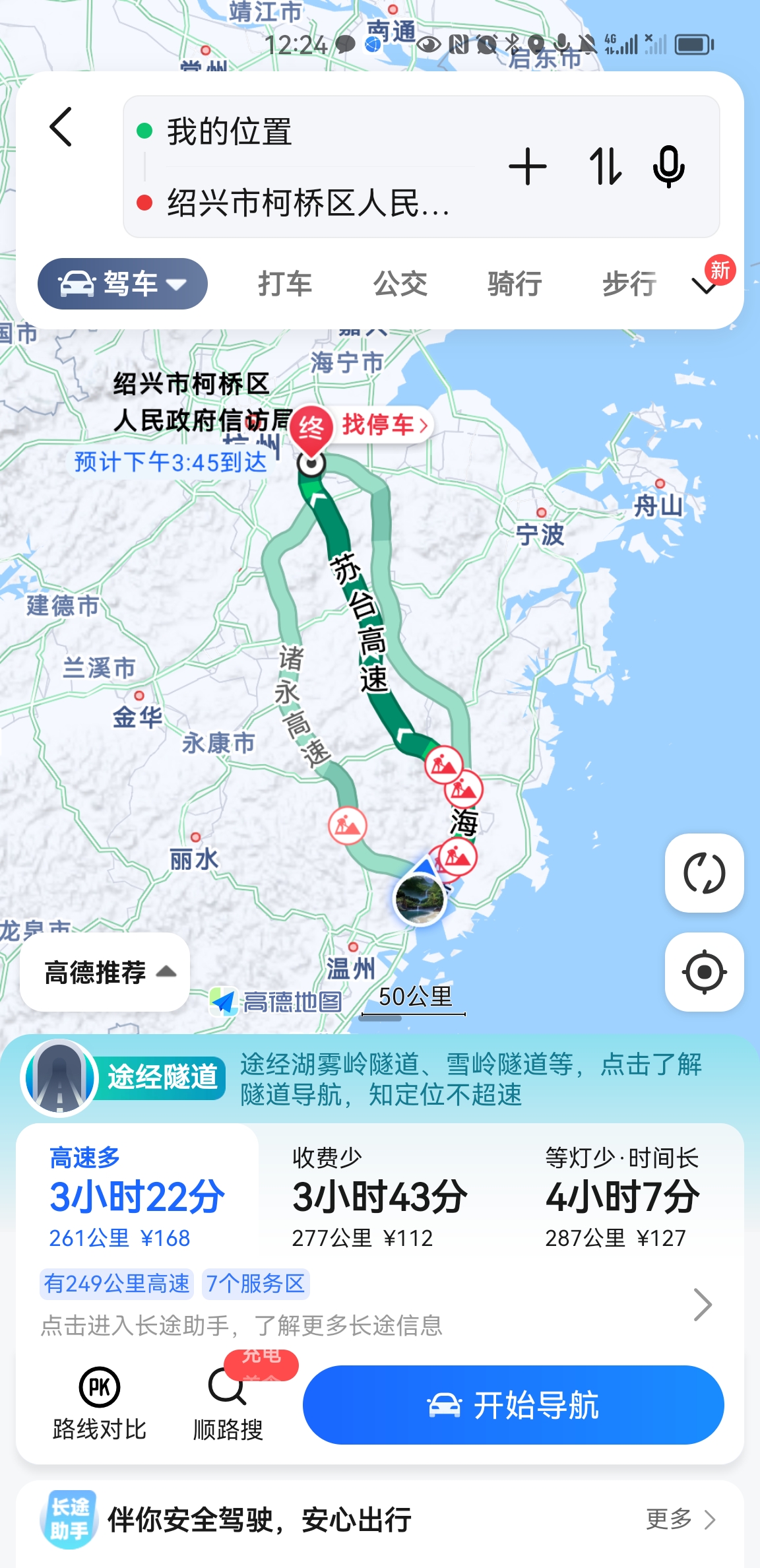Expand the 高德推荐 route preference
The image size is (760, 1568).
tap(106, 972)
